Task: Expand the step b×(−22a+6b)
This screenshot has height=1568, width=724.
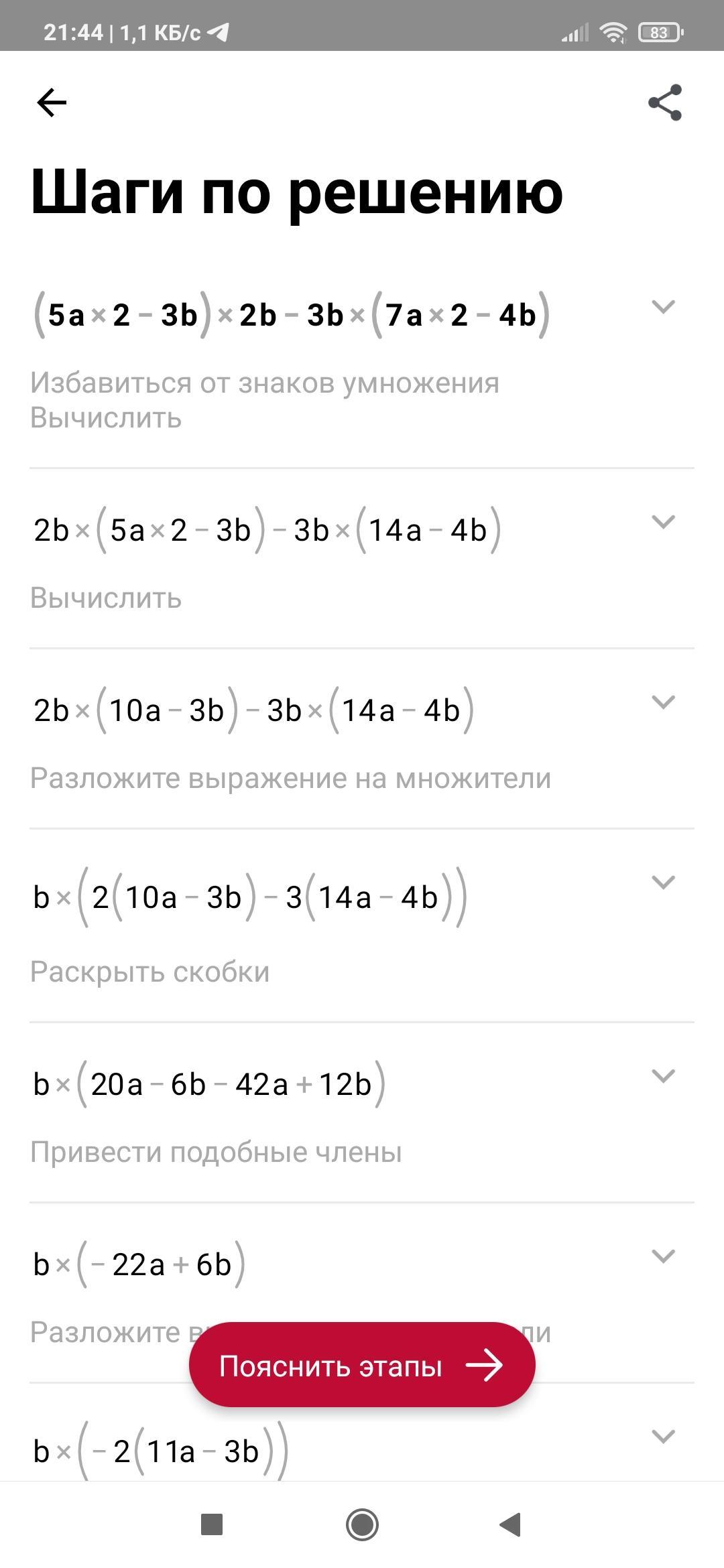Action: 663,1256
